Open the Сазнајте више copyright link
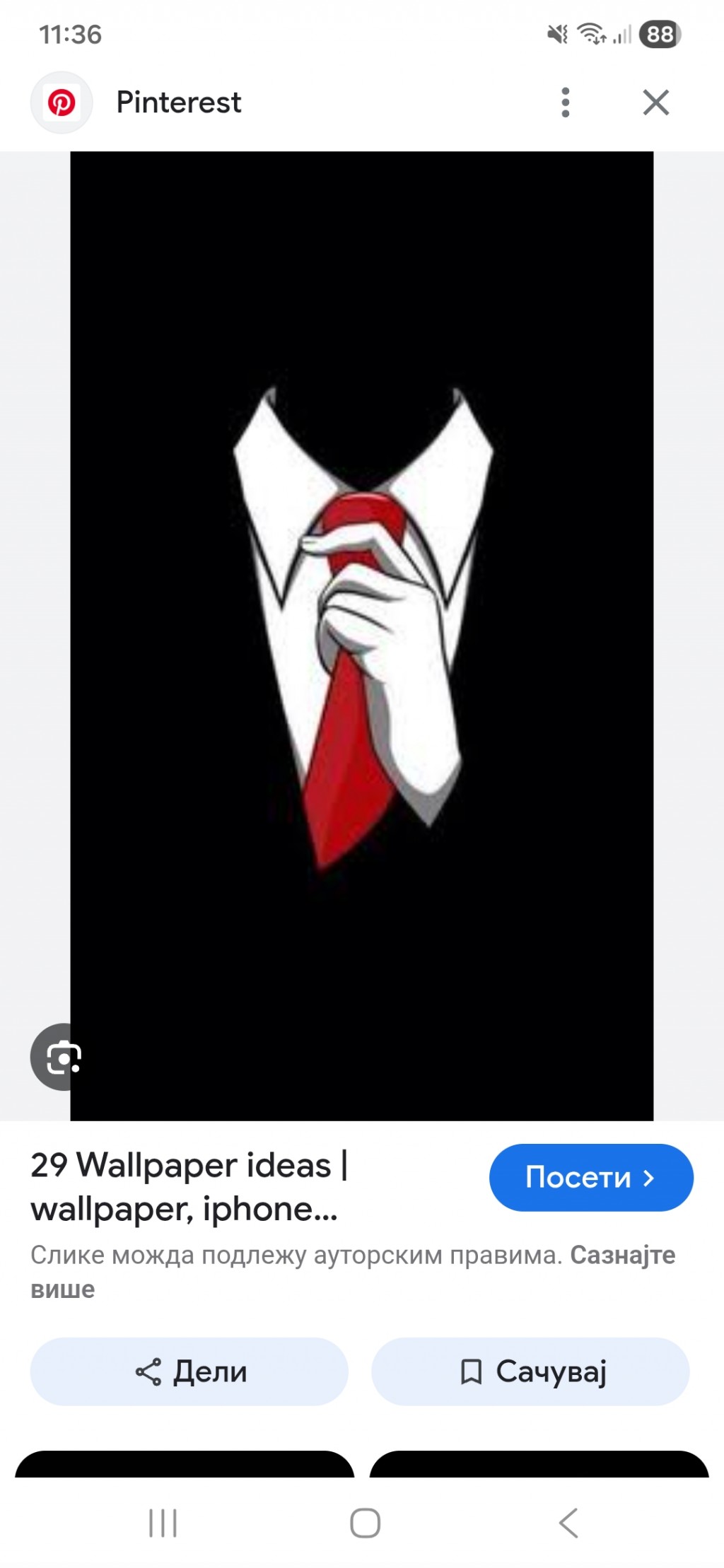724x1568 pixels. coord(622,1255)
